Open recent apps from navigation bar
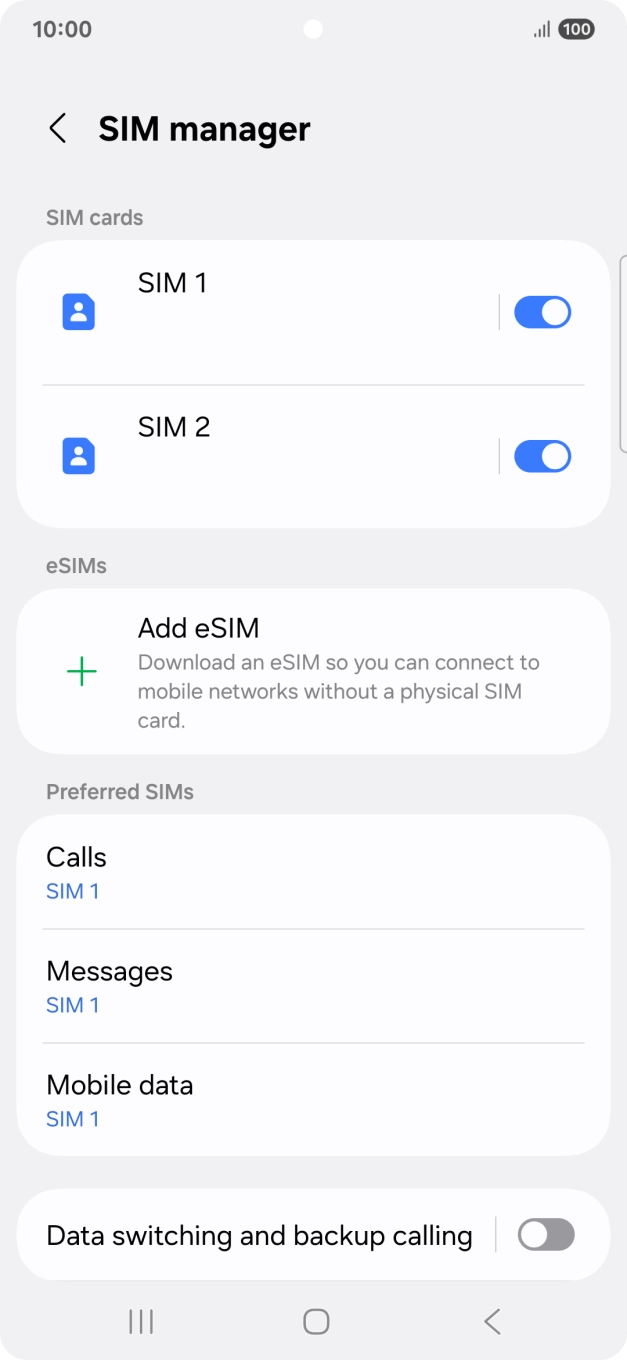 (141, 1322)
